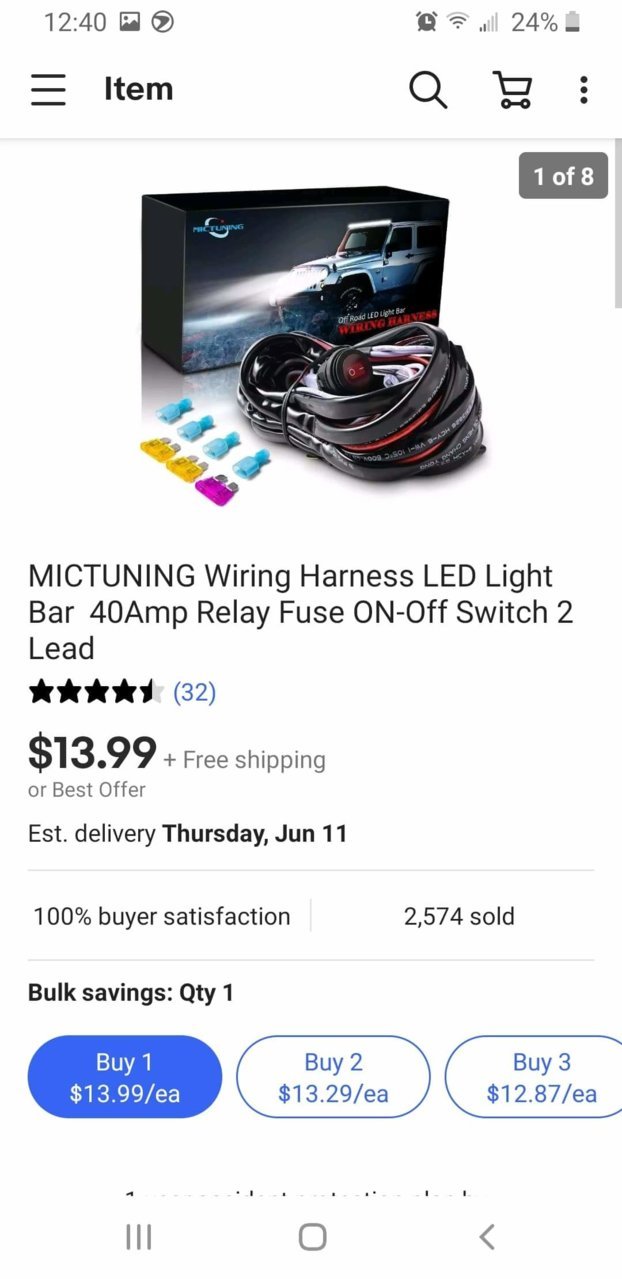Select the Buy 1 $13.99/ea option

125,1077
